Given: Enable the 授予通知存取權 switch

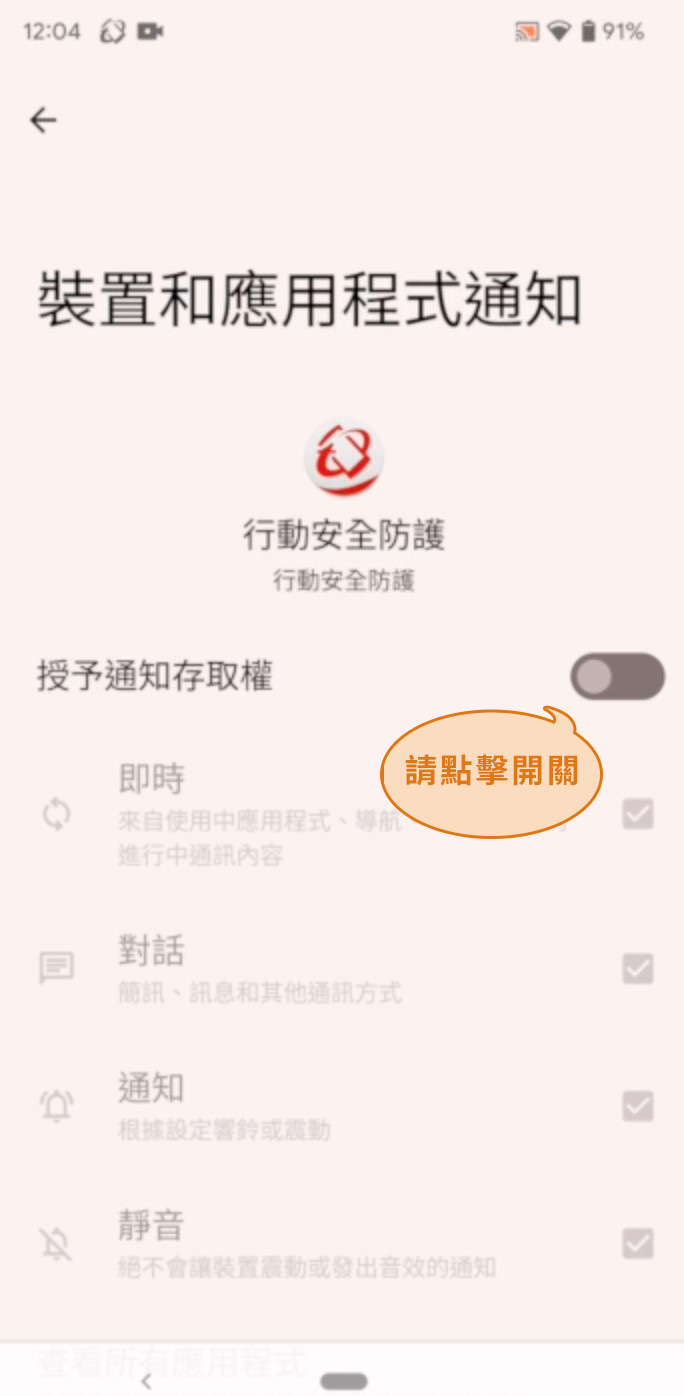Looking at the screenshot, I should tap(617, 677).
